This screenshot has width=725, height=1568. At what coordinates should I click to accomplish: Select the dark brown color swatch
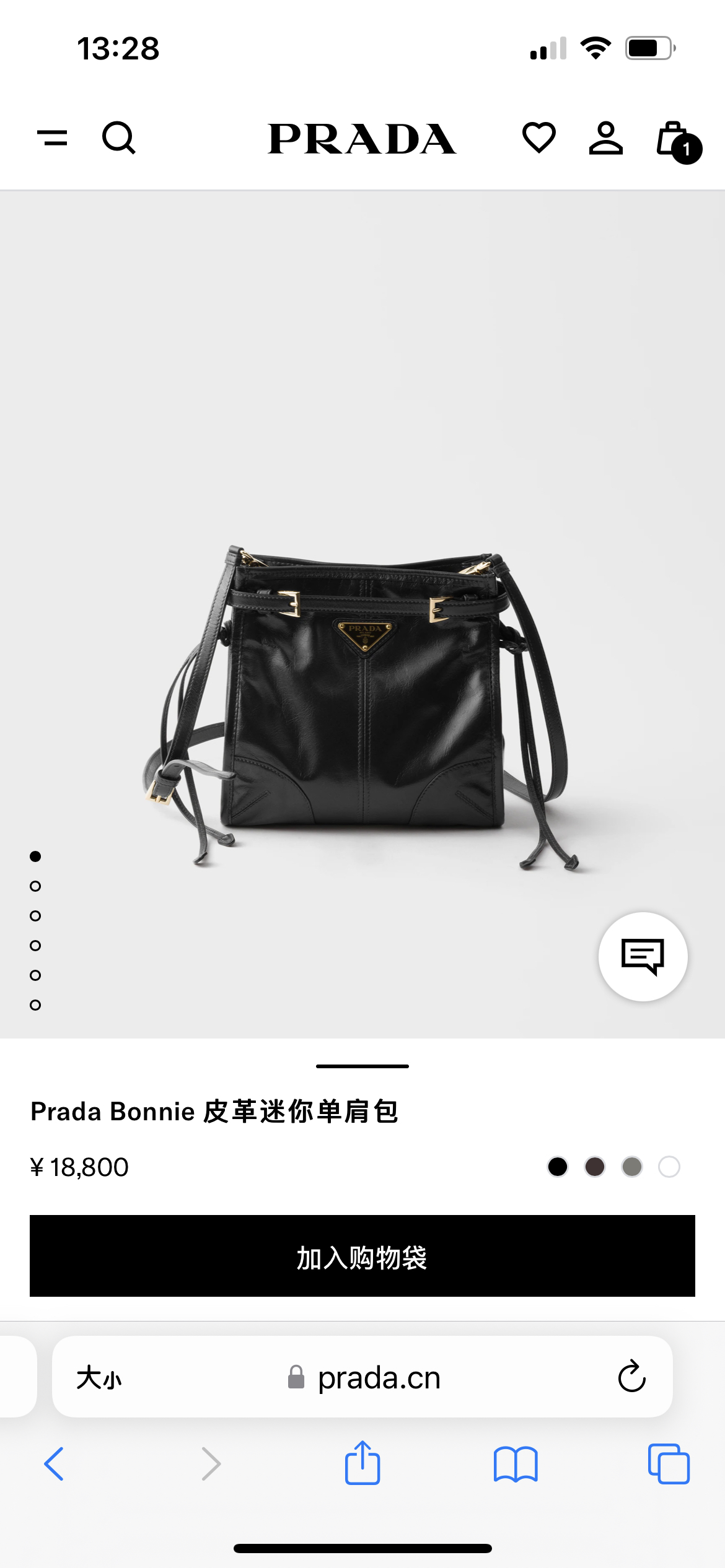point(595,1167)
